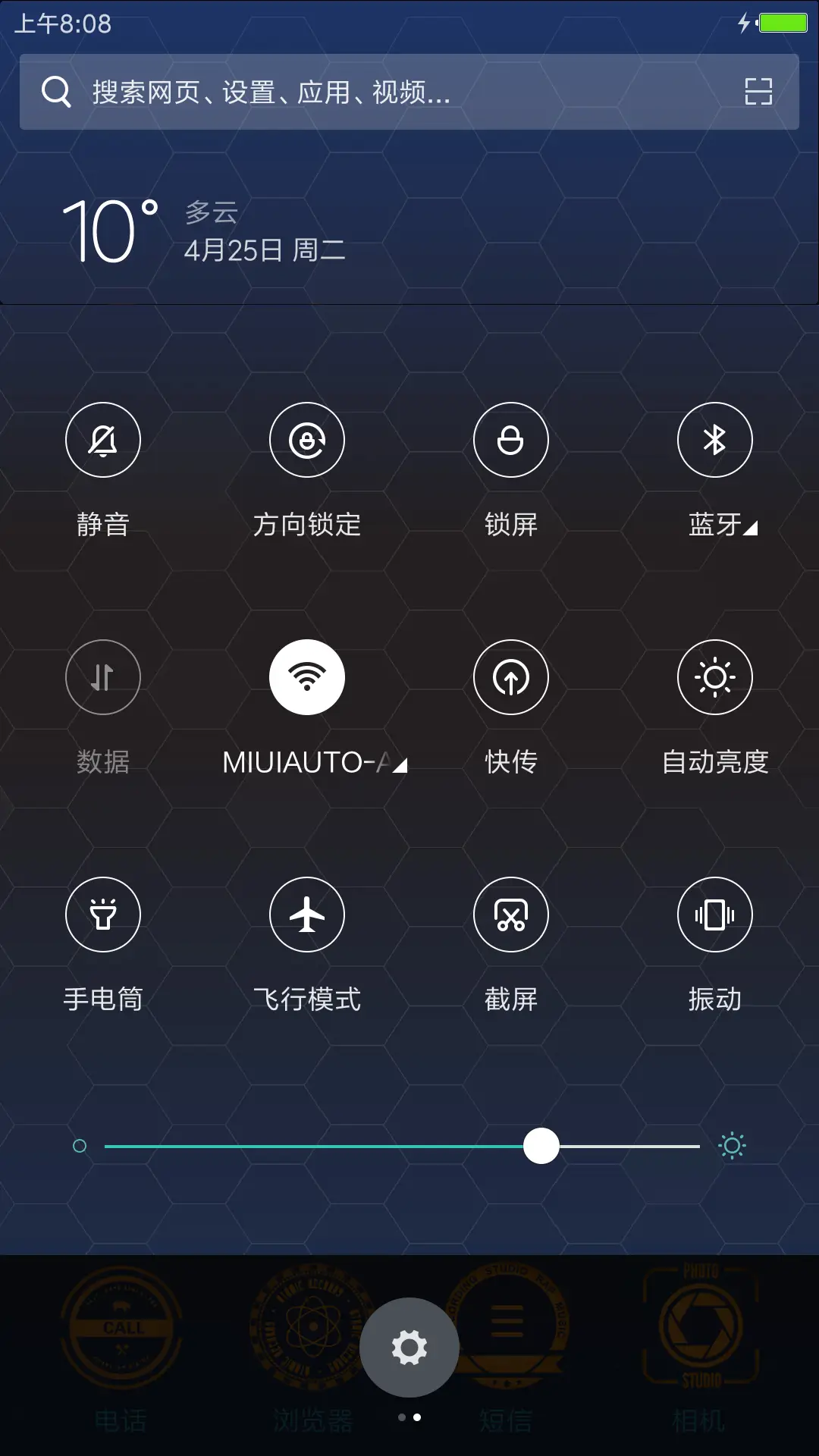Enable 振动 vibrate mode
Viewport: 819px width, 1456px height.
pyautogui.click(x=715, y=915)
